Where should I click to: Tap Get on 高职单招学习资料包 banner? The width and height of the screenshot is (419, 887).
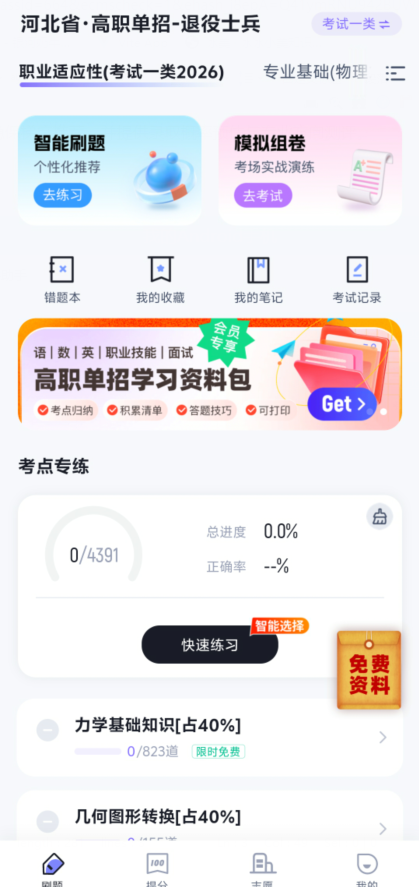point(342,404)
